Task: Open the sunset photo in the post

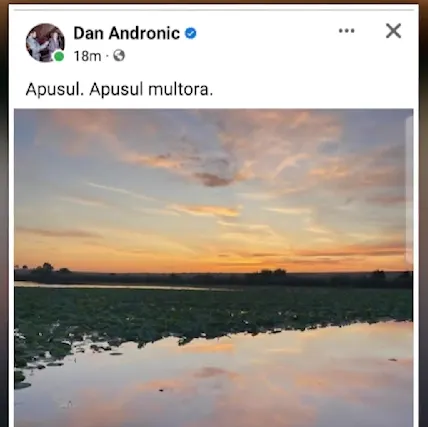Action: pos(213,268)
